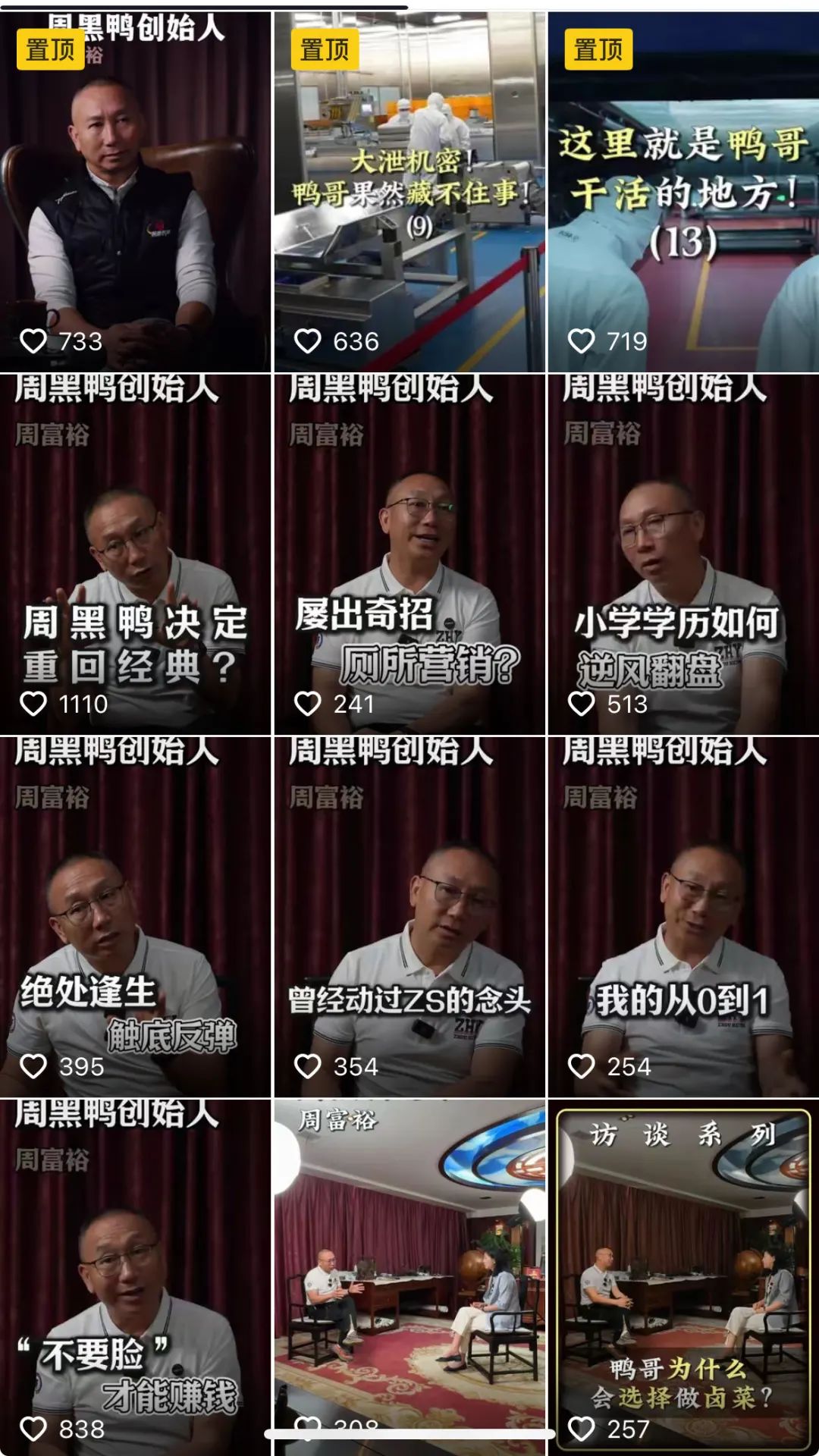The height and width of the screenshot is (1456, 819).
Task: Watch the video 屡出奇招 厕所营销
Action: click(x=409, y=554)
